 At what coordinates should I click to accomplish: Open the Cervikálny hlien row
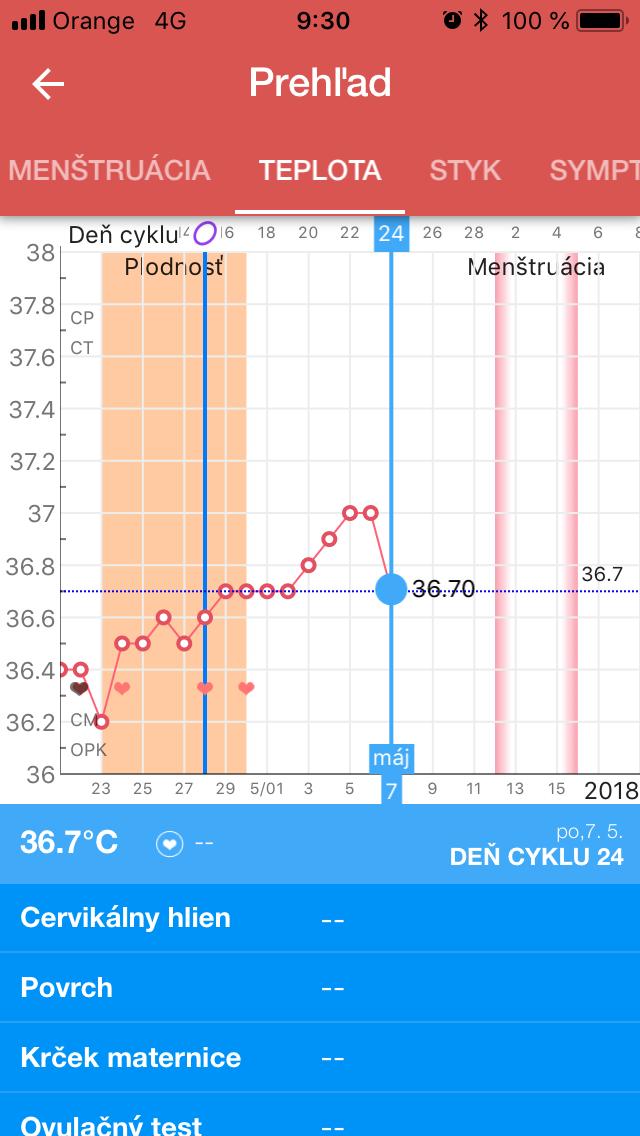point(320,918)
